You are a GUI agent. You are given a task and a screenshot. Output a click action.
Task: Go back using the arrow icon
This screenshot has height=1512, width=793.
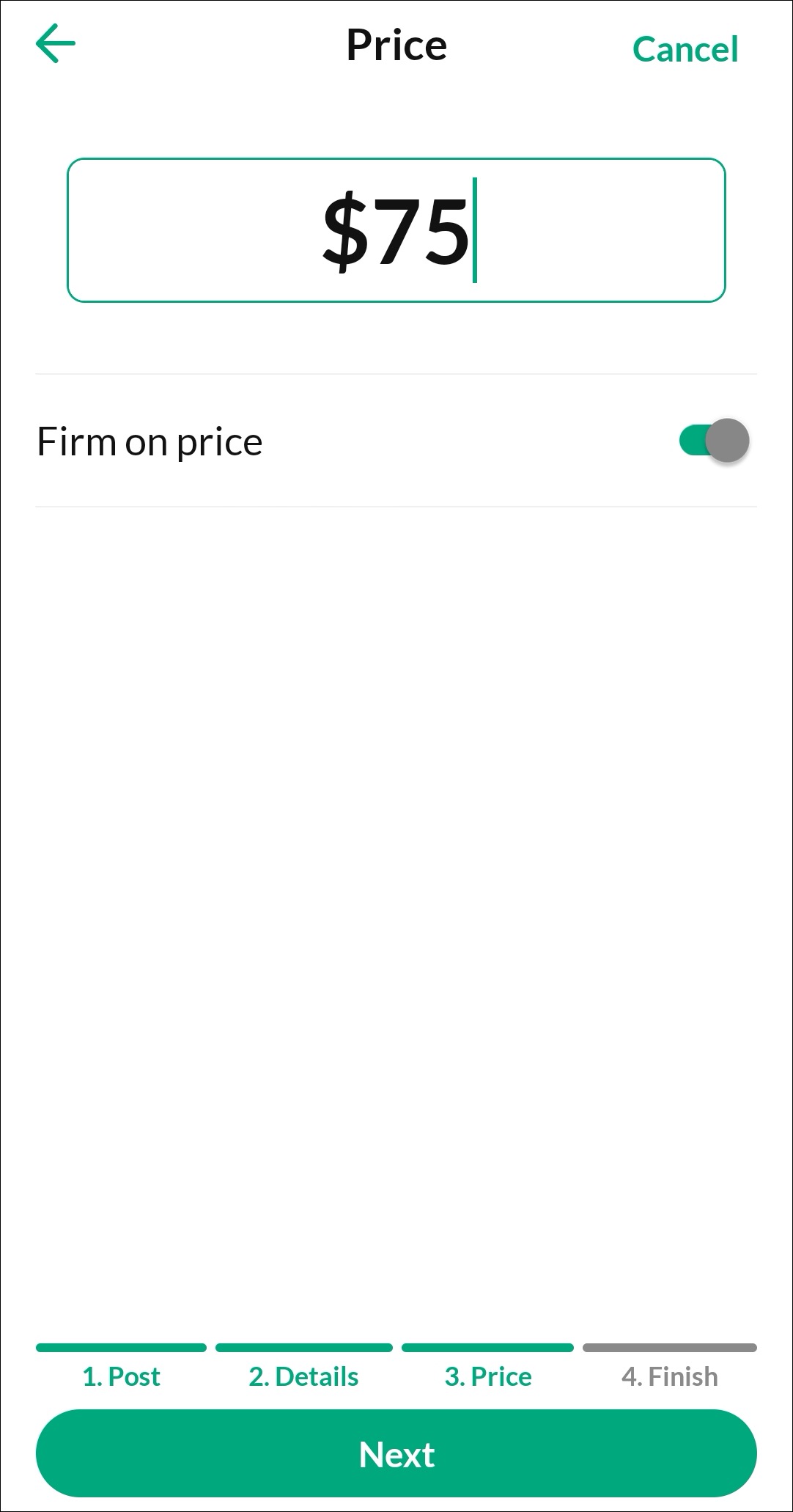click(56, 45)
